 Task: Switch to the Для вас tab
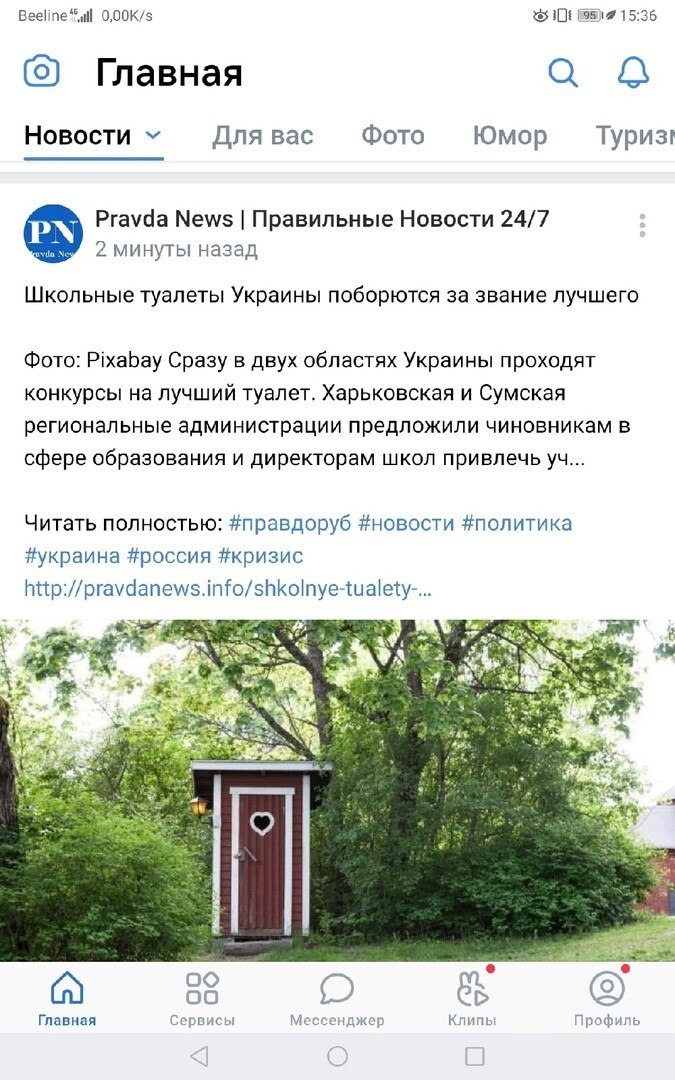tap(262, 136)
